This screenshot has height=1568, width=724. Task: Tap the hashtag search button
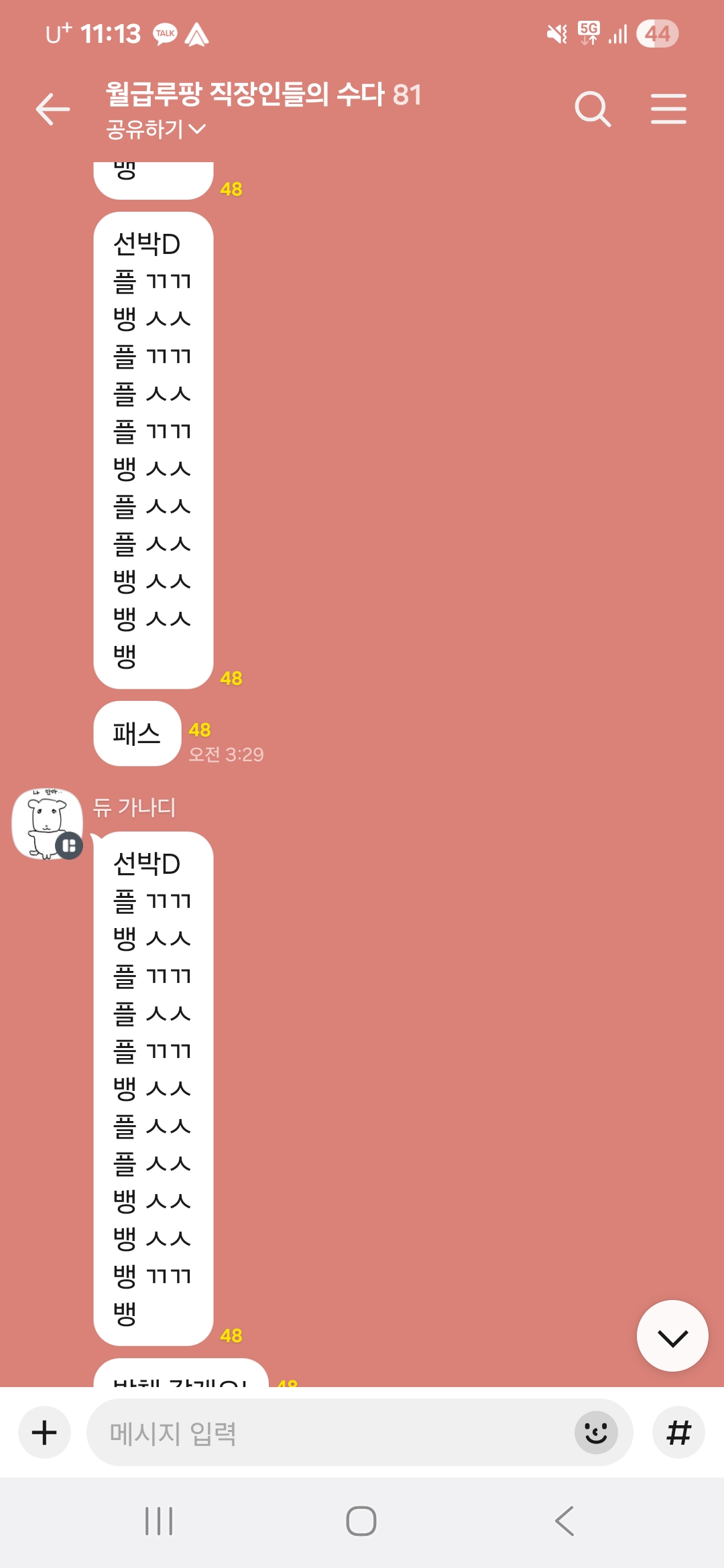[x=678, y=1433]
